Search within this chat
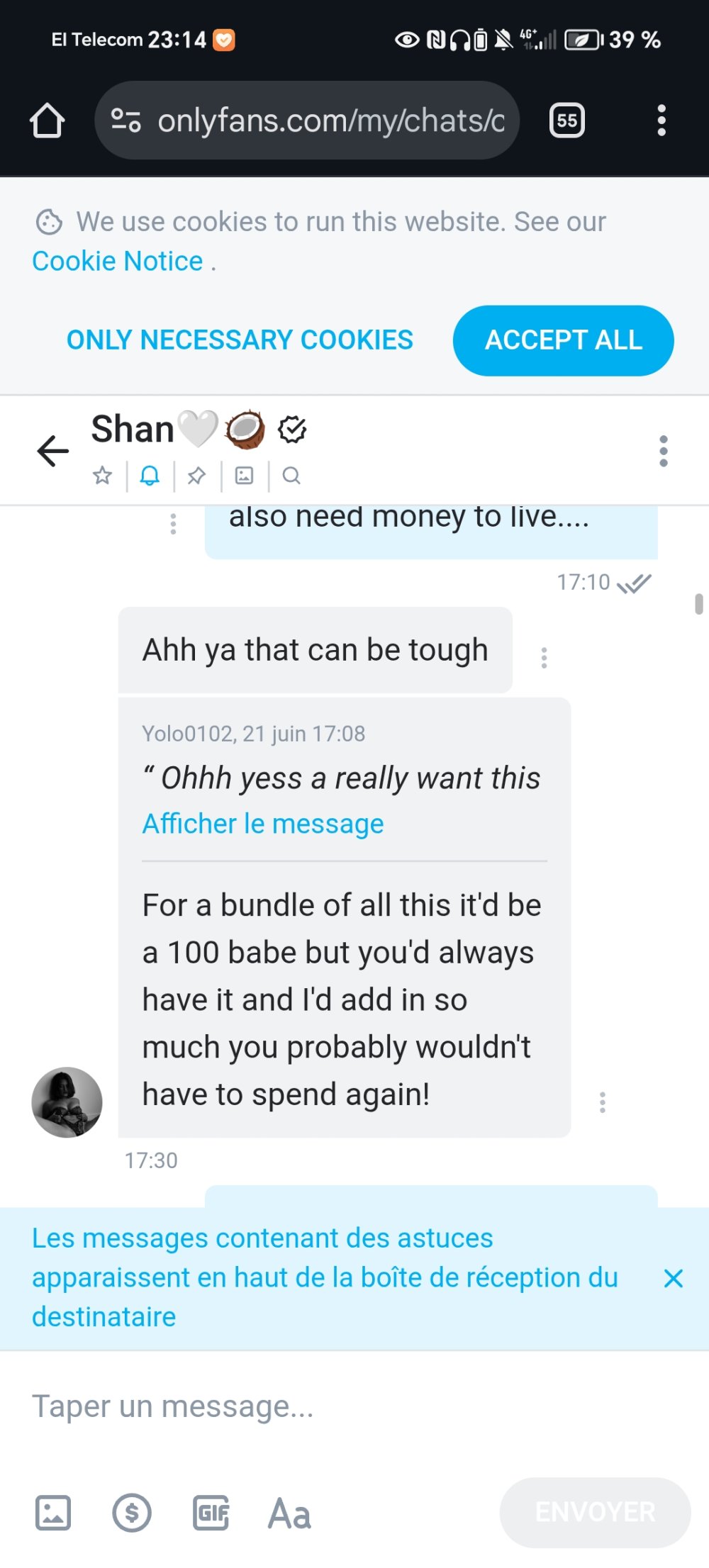709x1568 pixels. (291, 476)
